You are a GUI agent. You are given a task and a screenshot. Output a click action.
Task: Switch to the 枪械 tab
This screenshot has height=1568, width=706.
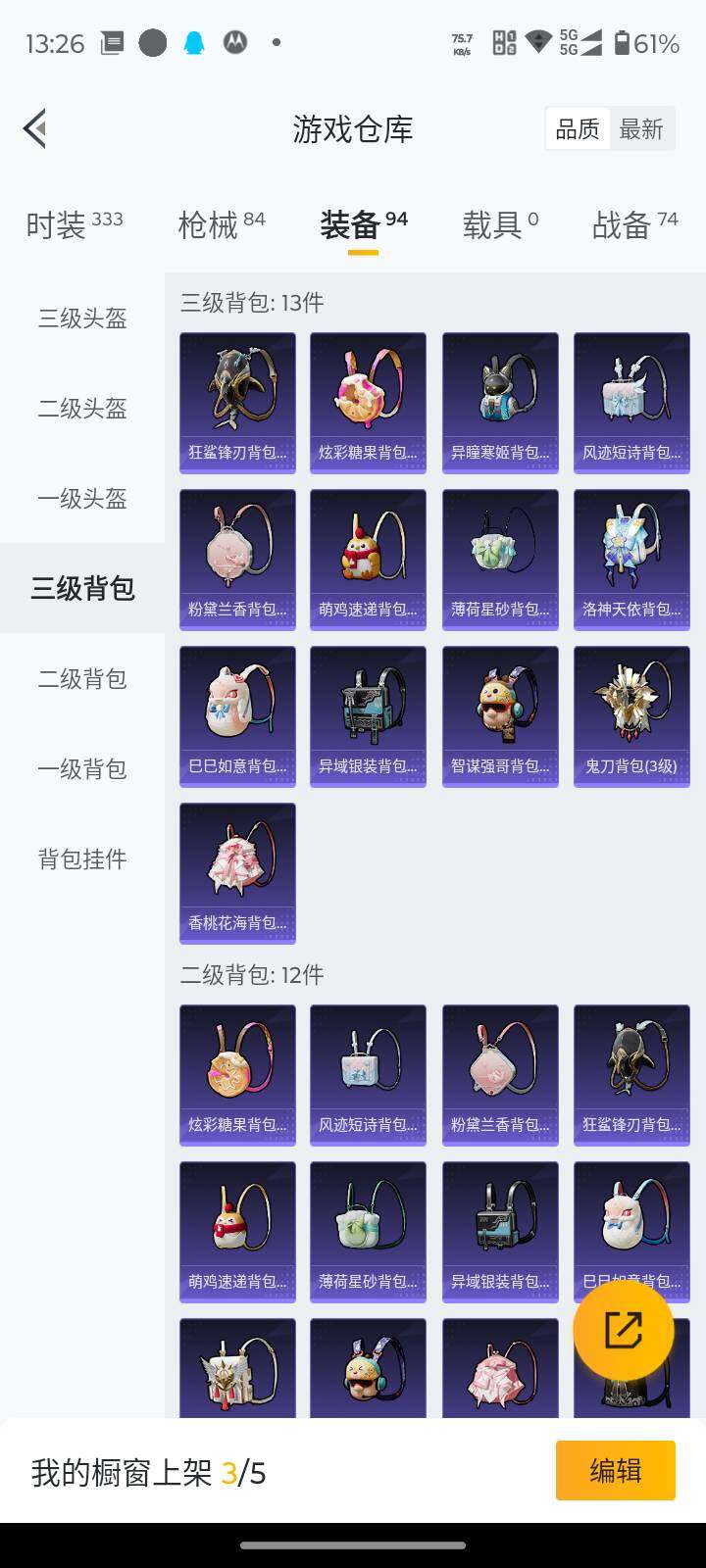coord(221,224)
